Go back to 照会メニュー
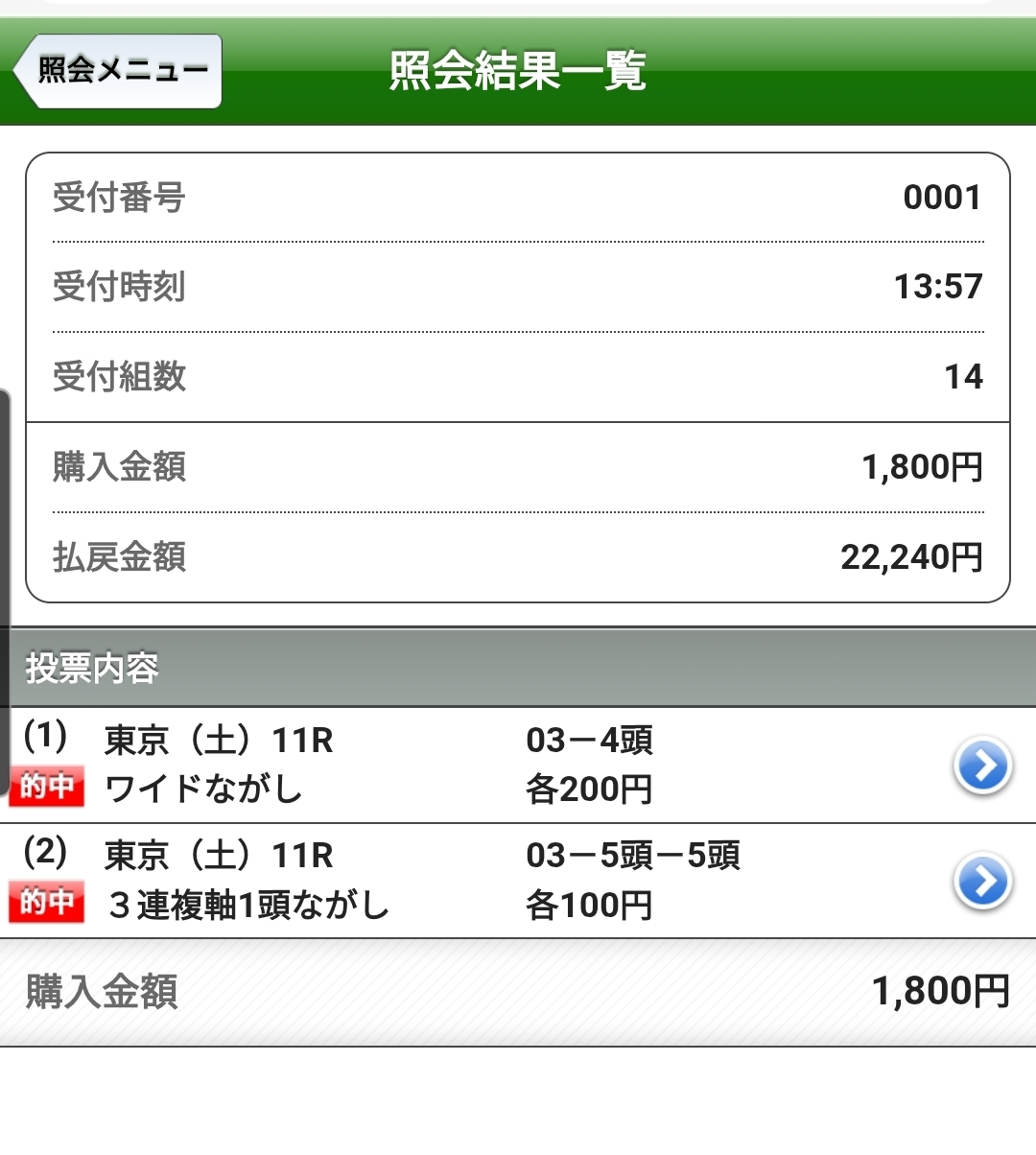This screenshot has width=1036, height=1155. 119,71
